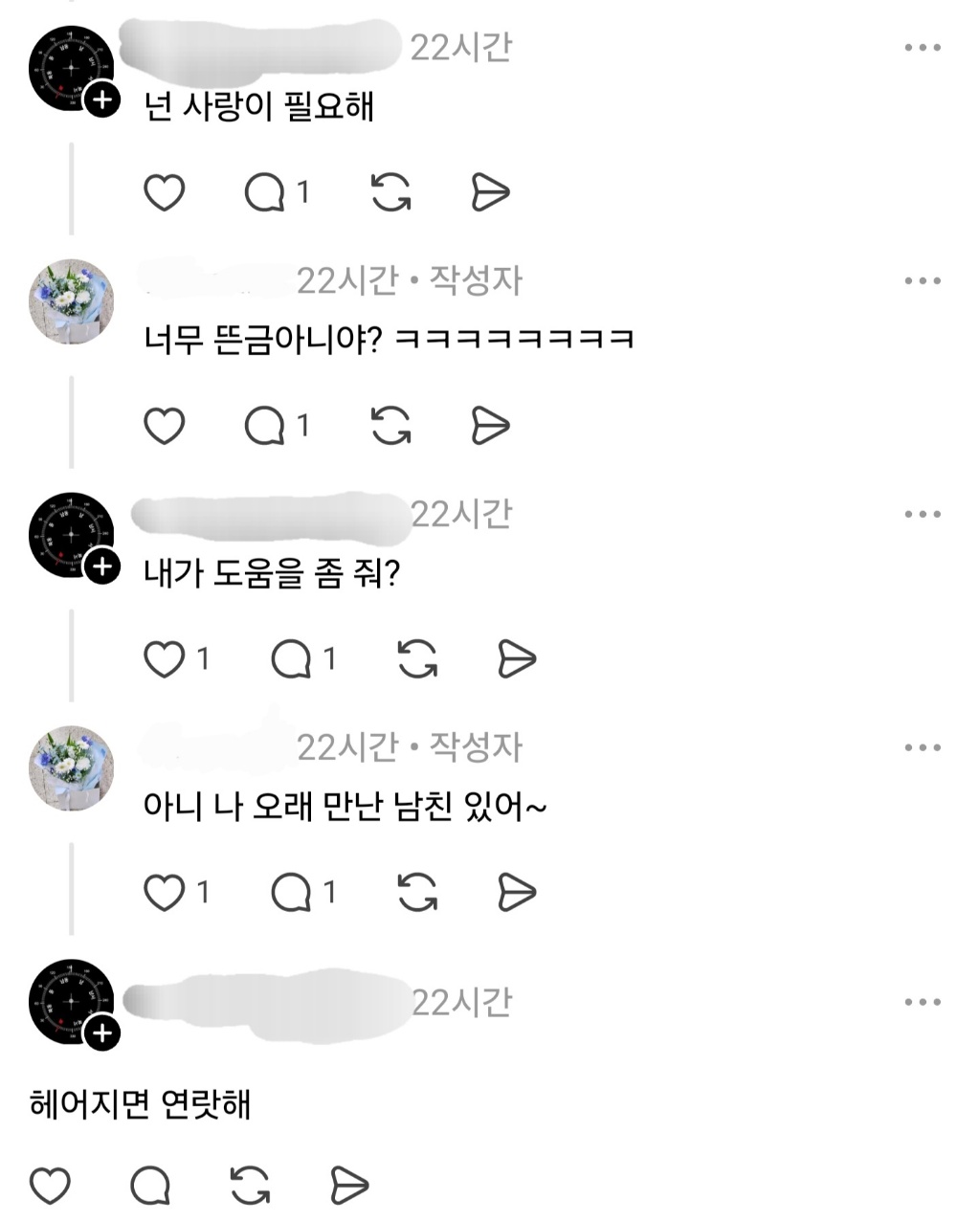980x1222 pixels.
Task: Open more options for '넌 사랑이 필요해' comment
Action: coord(923,48)
